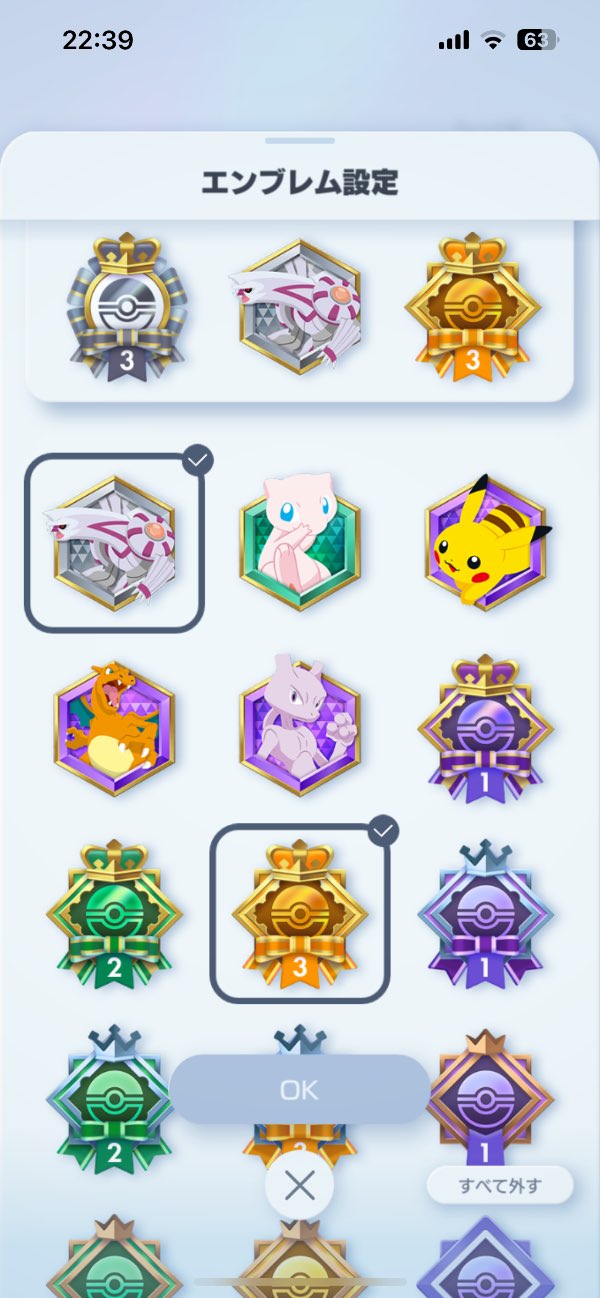The width and height of the screenshot is (600, 1298).
Task: Confirm emblem selection with OK
Action: (x=299, y=1089)
